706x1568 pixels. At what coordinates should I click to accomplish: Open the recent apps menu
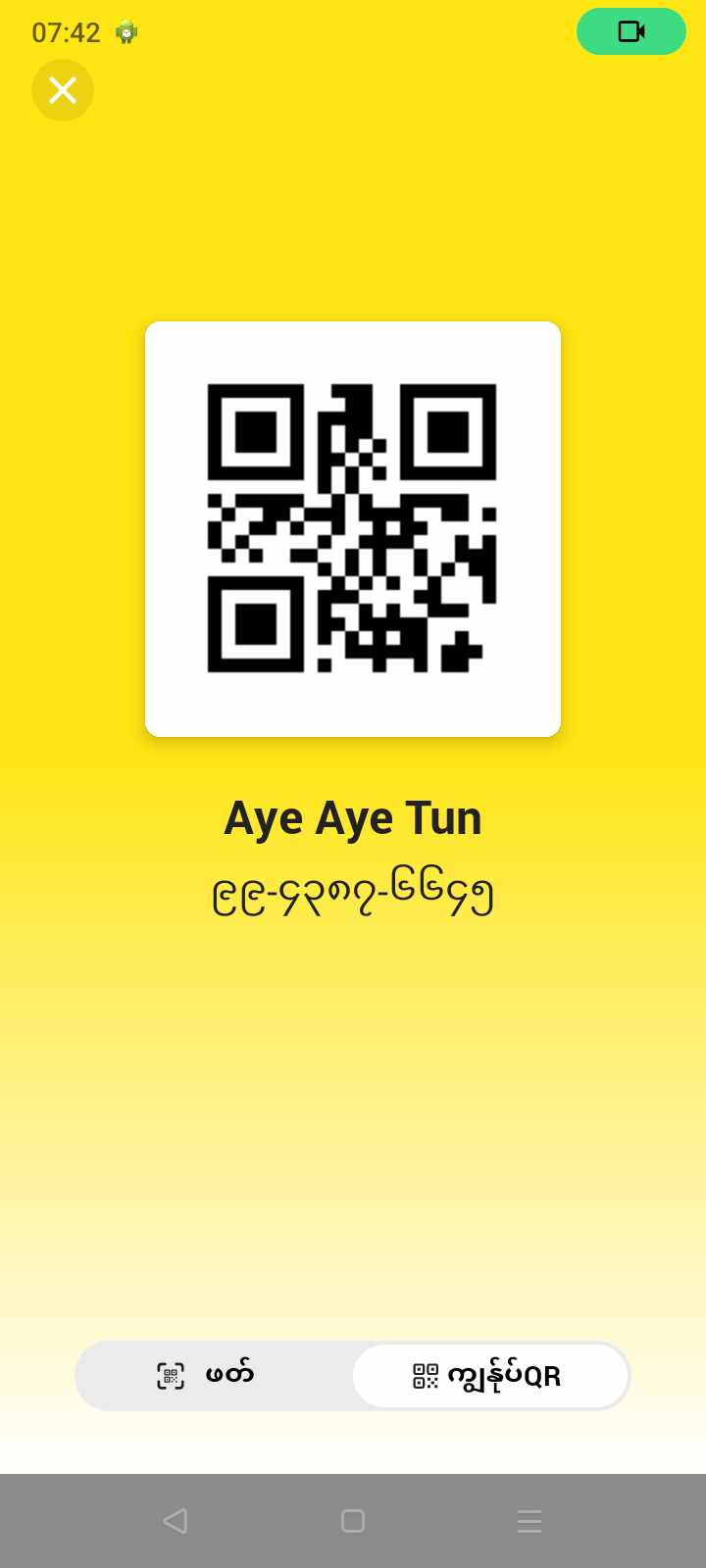529,1520
